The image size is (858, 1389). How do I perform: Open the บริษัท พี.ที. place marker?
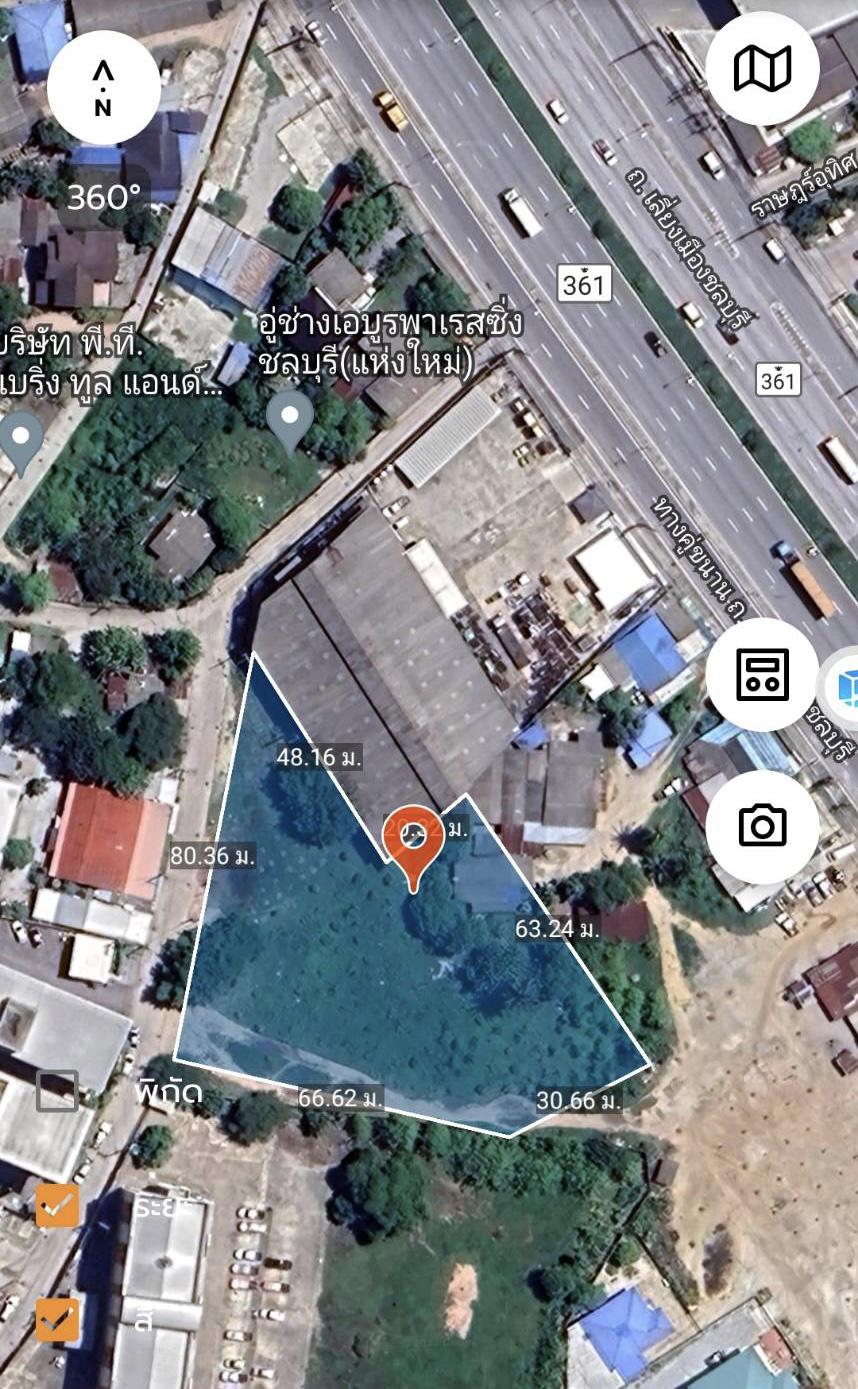(x=21, y=442)
